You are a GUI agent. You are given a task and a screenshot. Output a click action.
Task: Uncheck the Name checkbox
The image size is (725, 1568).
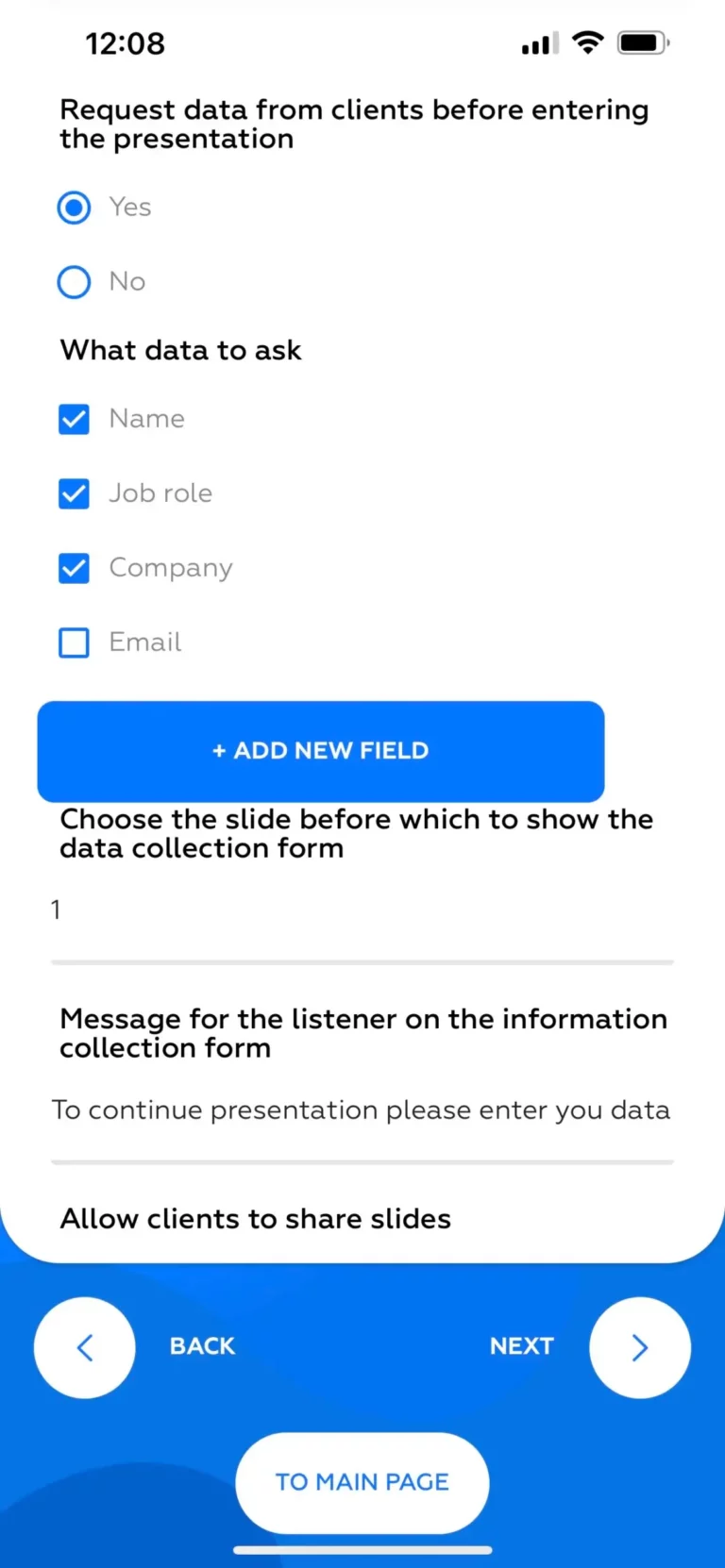pyautogui.click(x=74, y=419)
